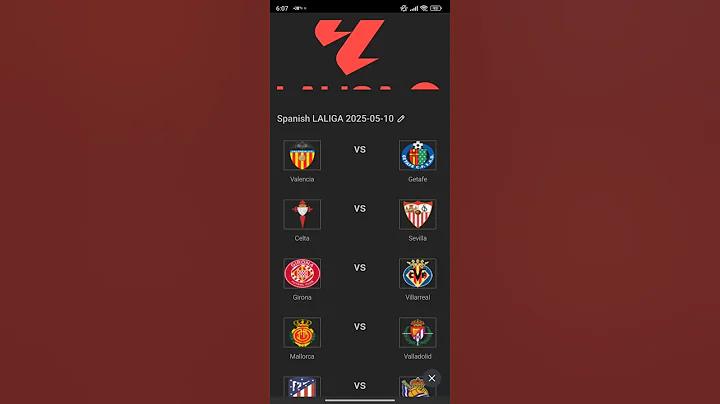This screenshot has height=404, width=720.
Task: Select the Getafe team tile
Action: pos(417,155)
